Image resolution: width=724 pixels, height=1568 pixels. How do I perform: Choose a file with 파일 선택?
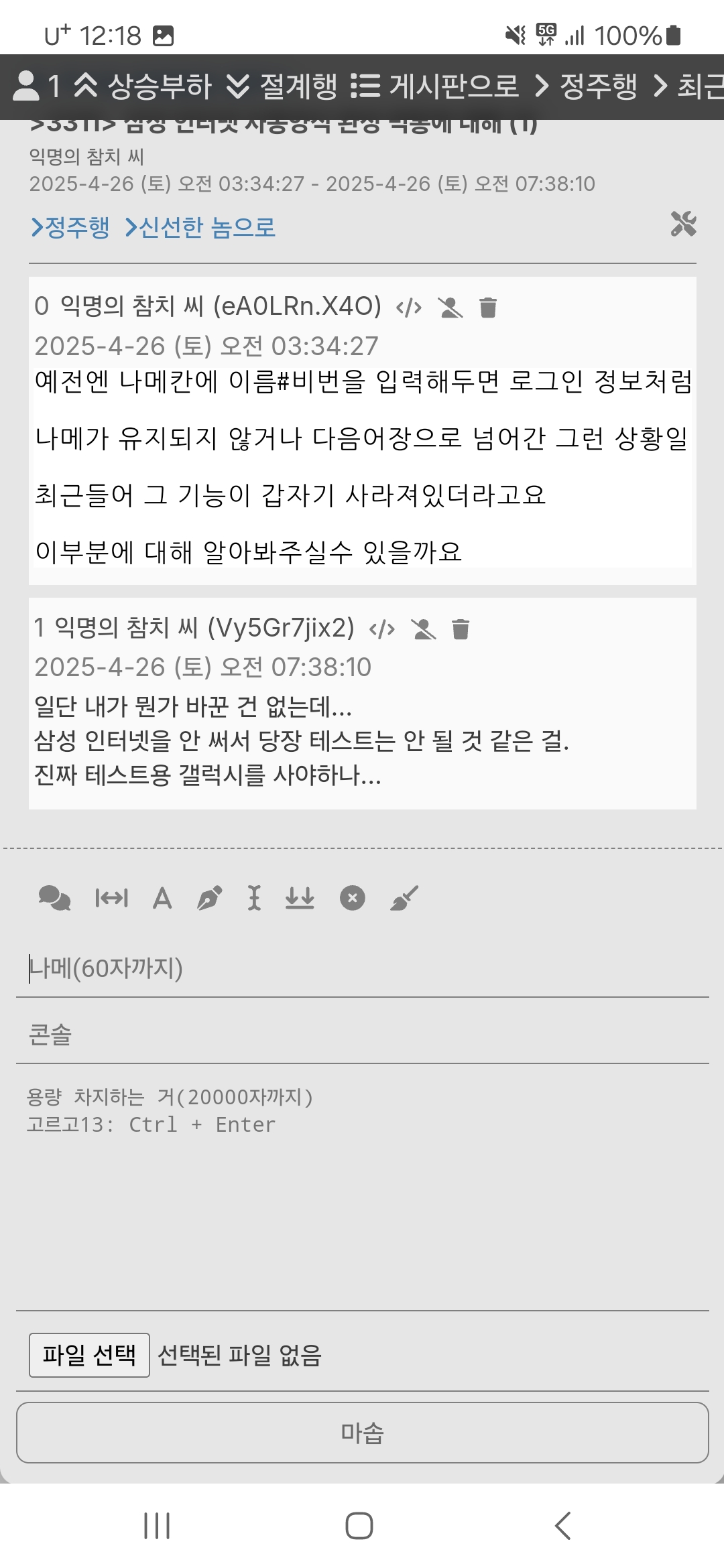89,1355
